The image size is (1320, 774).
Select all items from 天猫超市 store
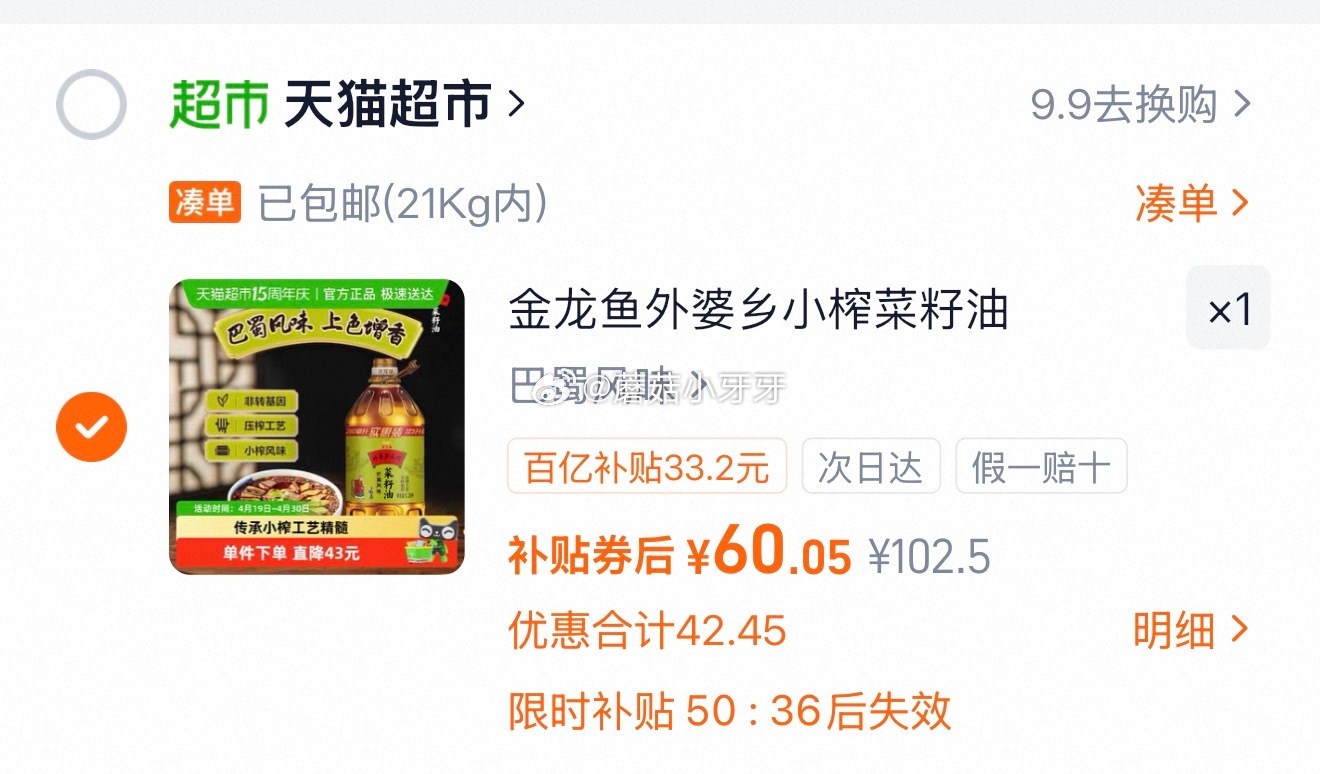click(91, 104)
